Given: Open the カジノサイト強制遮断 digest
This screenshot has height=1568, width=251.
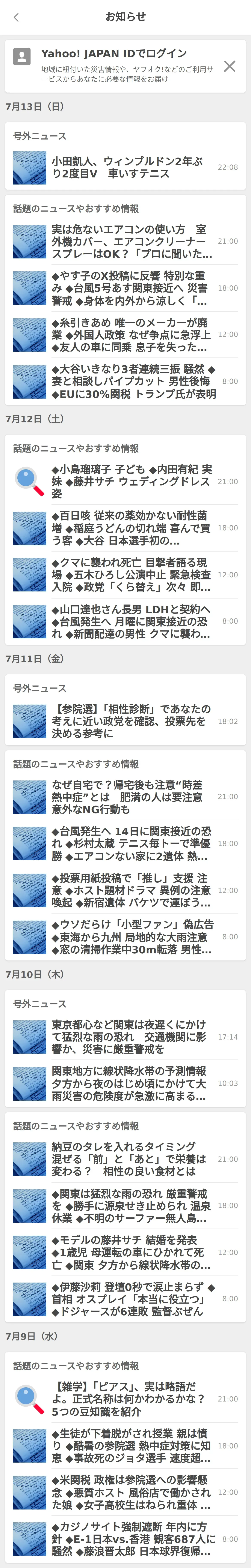Looking at the screenshot, I should [131, 1539].
